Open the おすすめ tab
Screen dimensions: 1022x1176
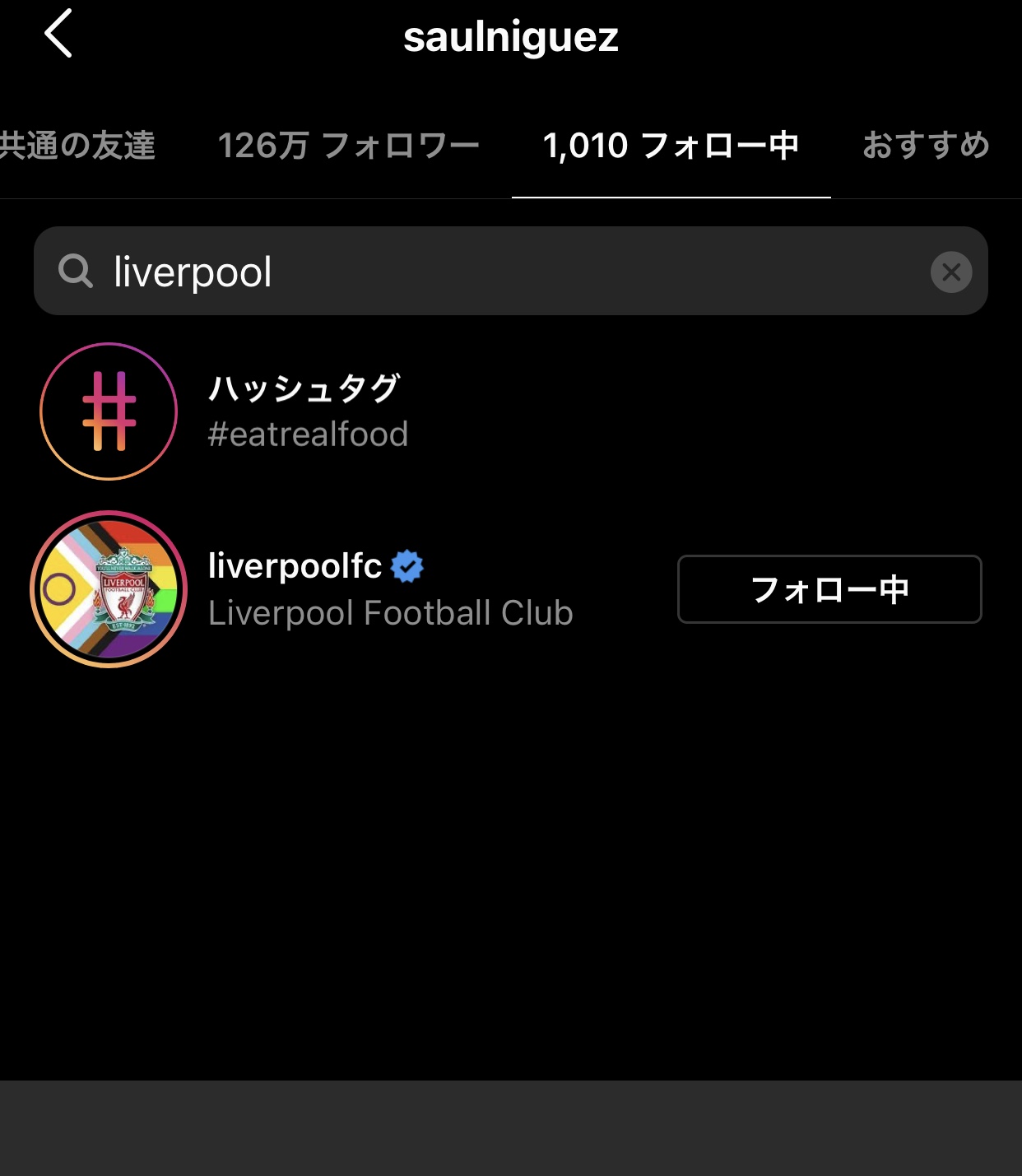tap(926, 146)
